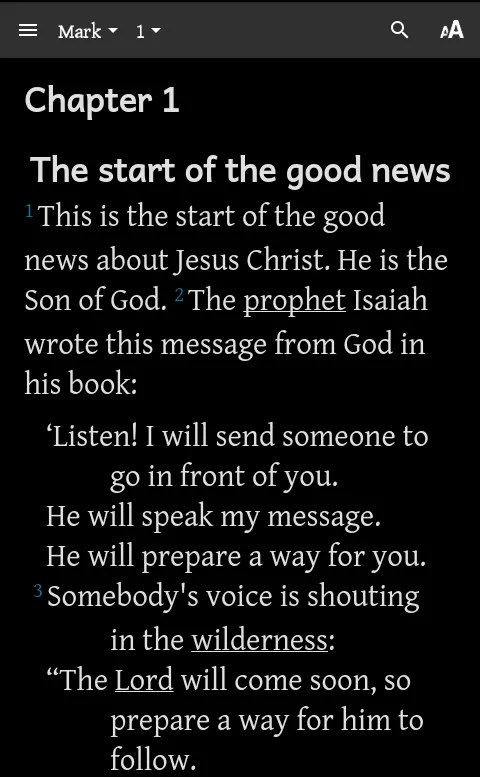The image size is (480, 777).
Task: Open the underlined word prophet
Action: tap(294, 301)
